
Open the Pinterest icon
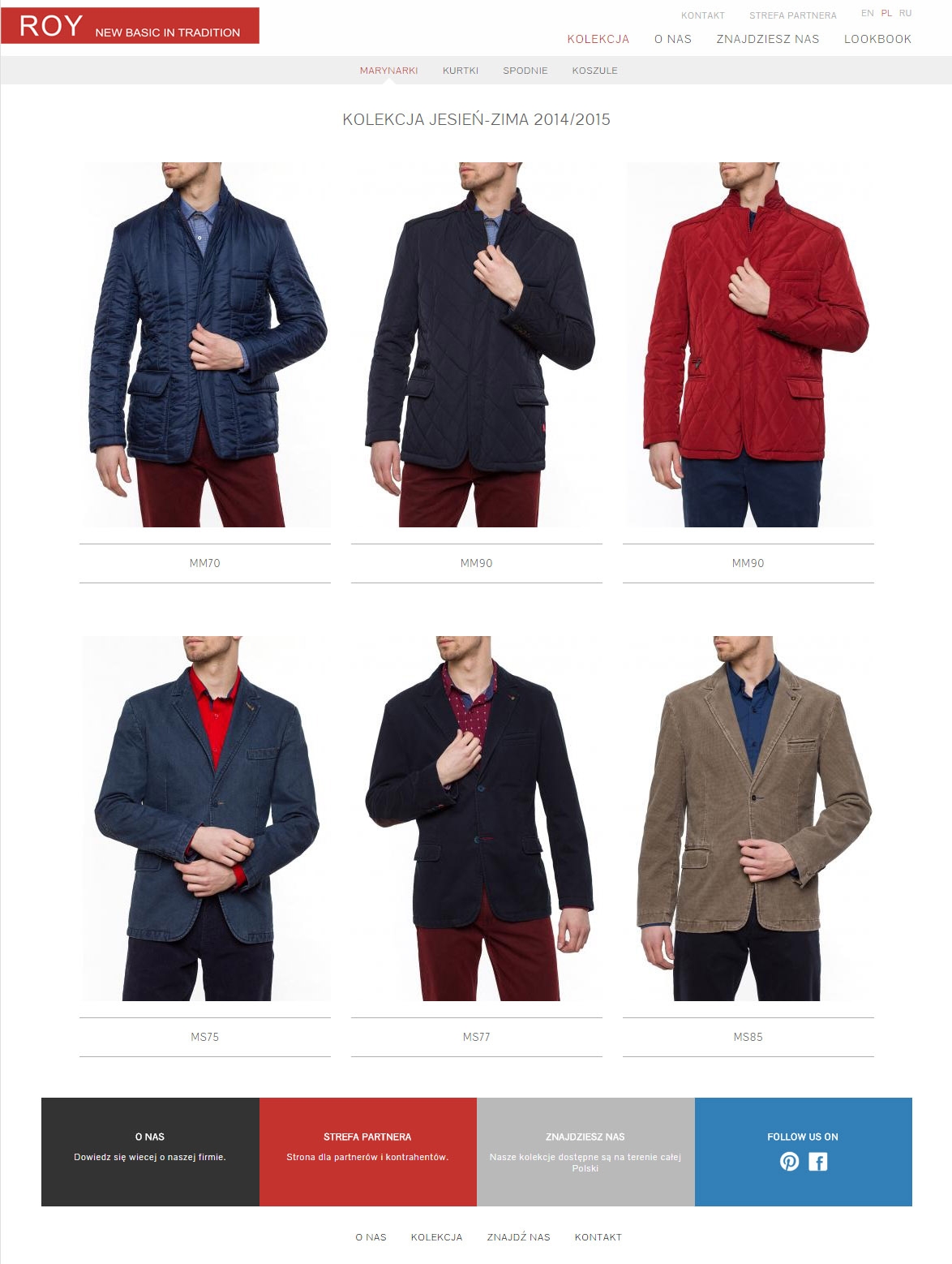(789, 1162)
